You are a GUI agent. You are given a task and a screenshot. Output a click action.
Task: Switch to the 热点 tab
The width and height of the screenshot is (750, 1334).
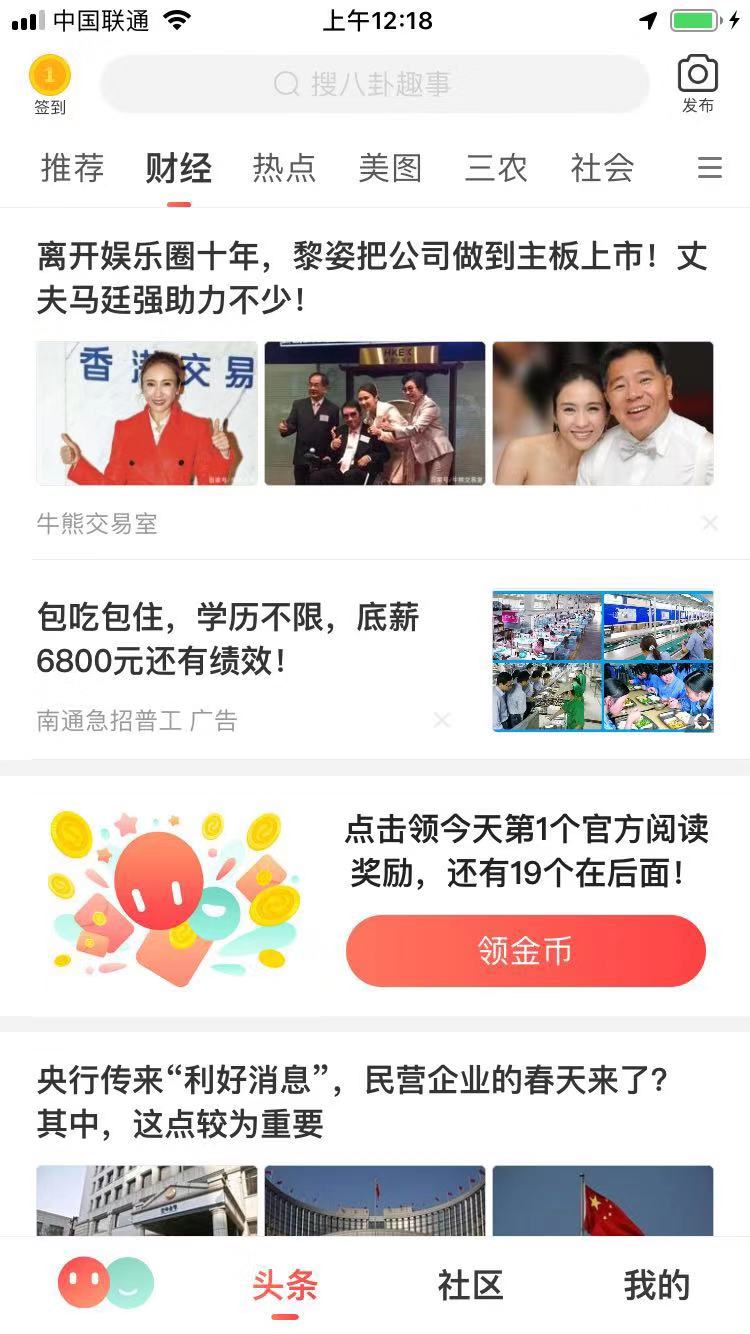(x=285, y=169)
